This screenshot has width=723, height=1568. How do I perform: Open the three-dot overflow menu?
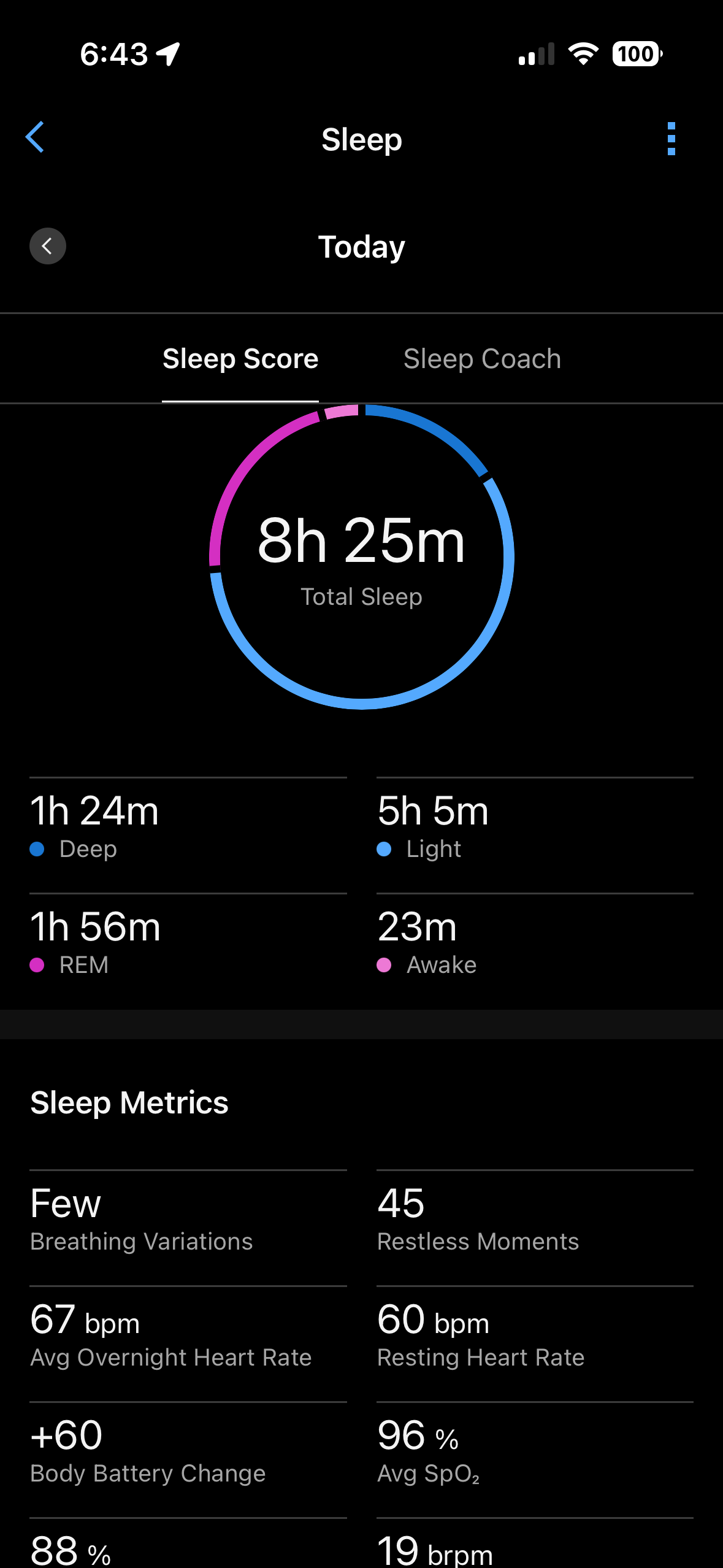(x=671, y=139)
